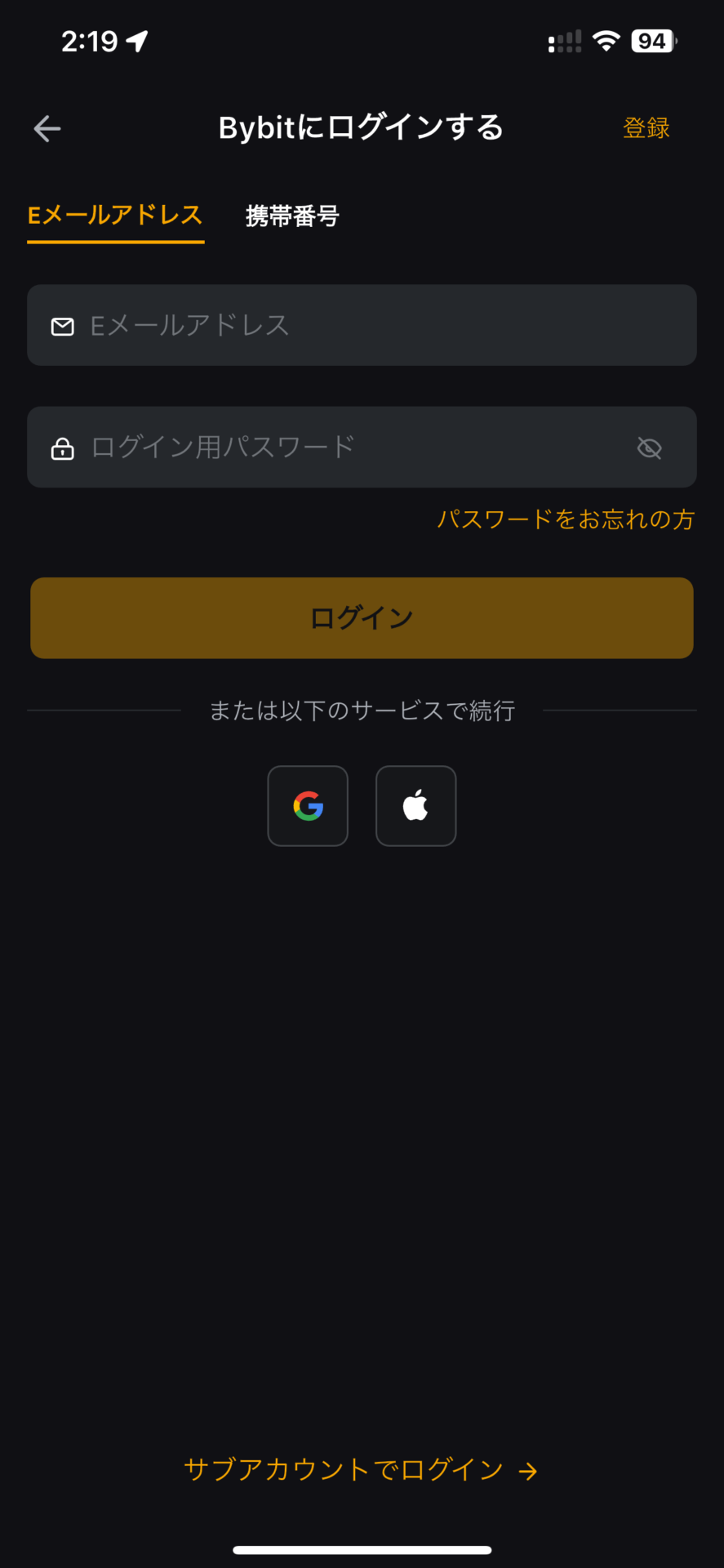This screenshot has height=1568, width=724.
Task: Tap the ログイン button
Action: tap(362, 618)
